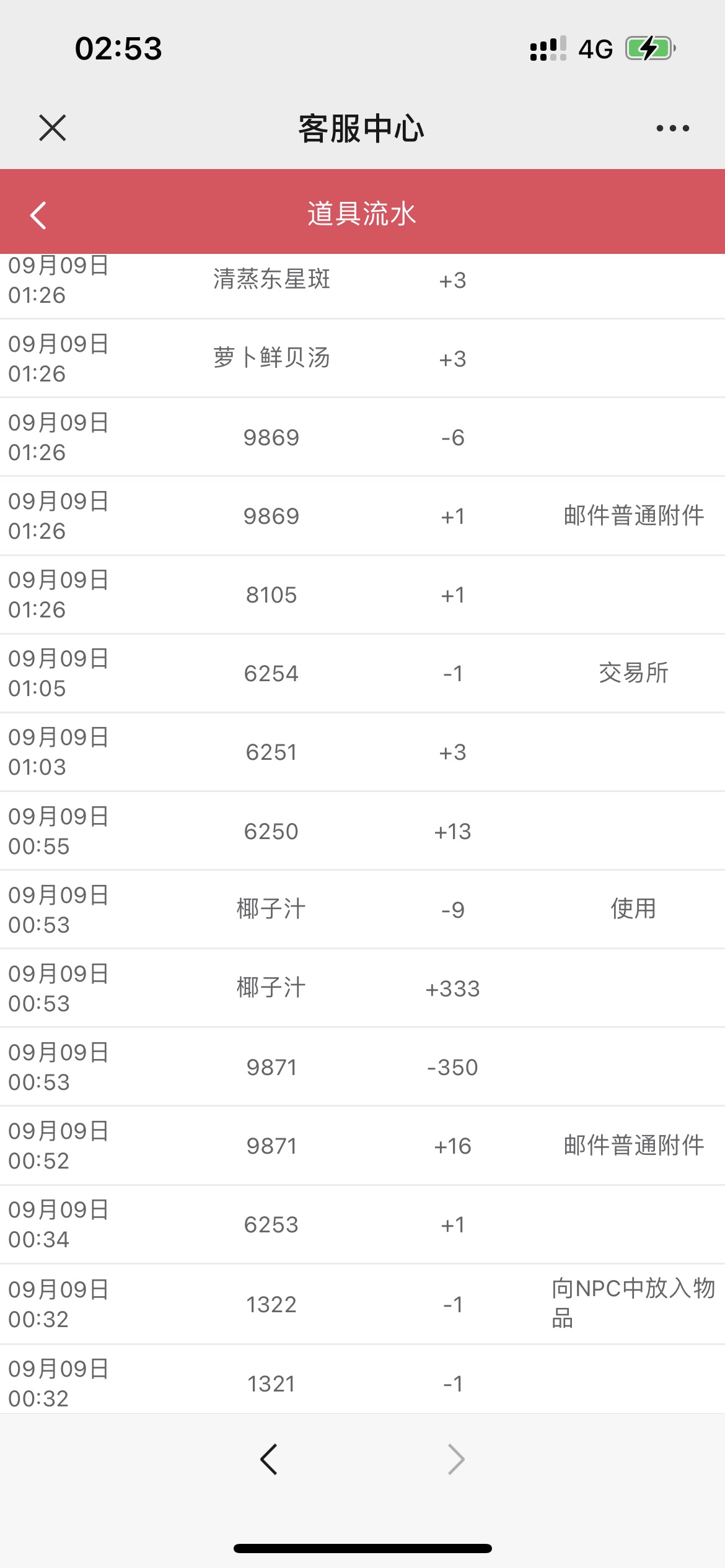The image size is (725, 1568).
Task: Open the three-dot overflow menu
Action: [x=673, y=128]
